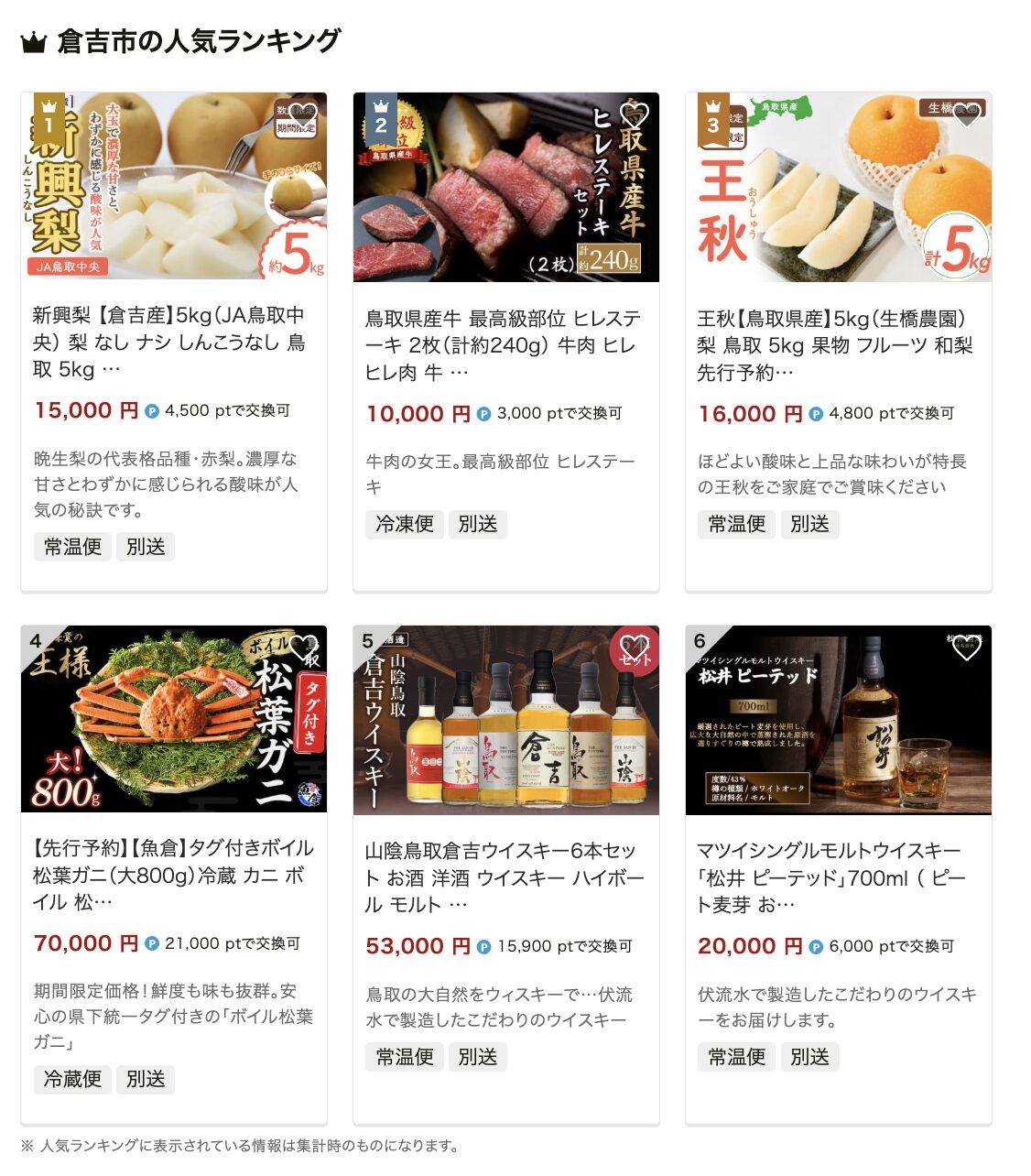
Task: View the 王秋 5kg pear listing
Action: point(835,345)
